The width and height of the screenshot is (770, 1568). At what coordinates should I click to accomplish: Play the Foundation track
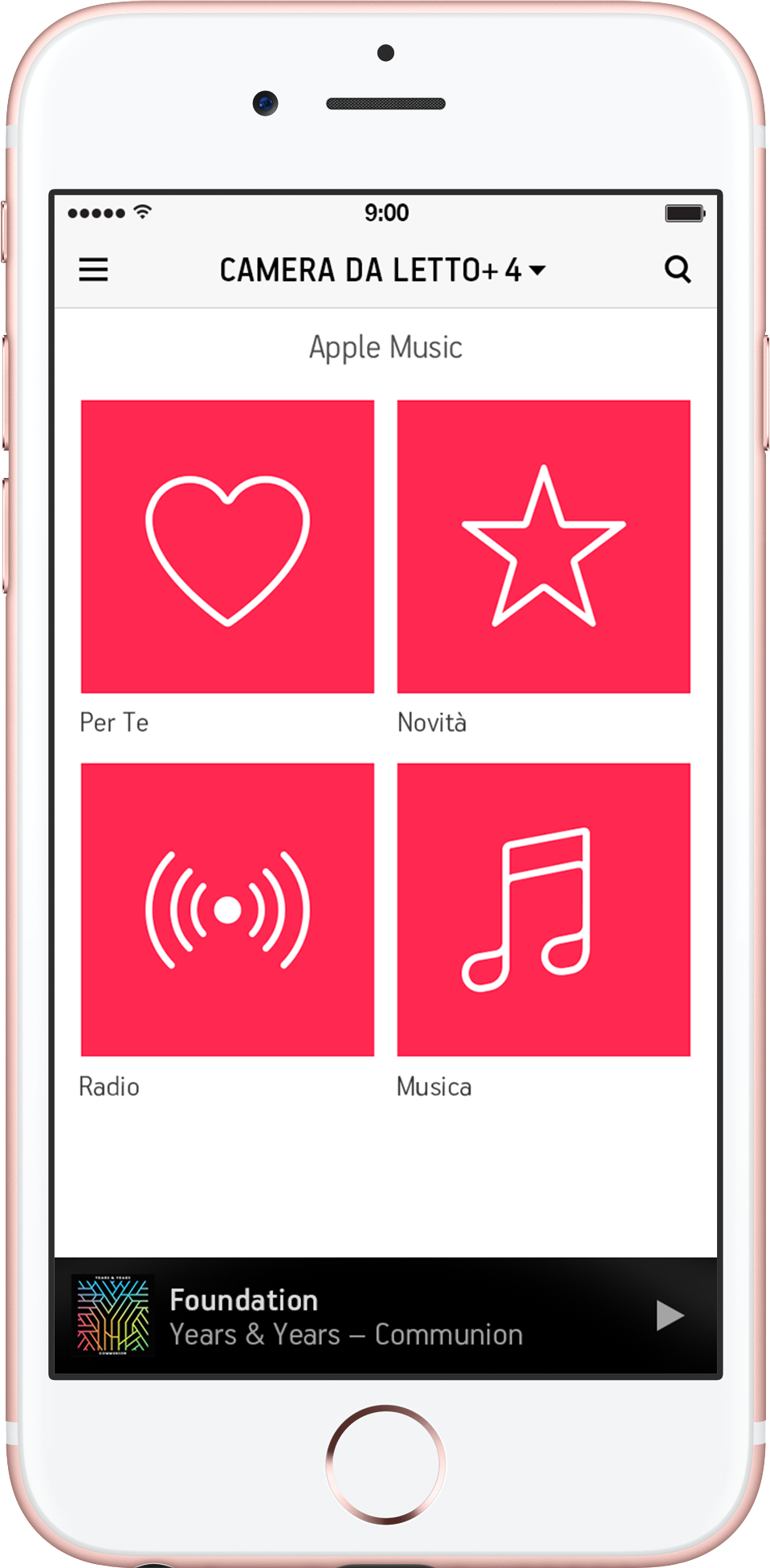click(669, 1316)
